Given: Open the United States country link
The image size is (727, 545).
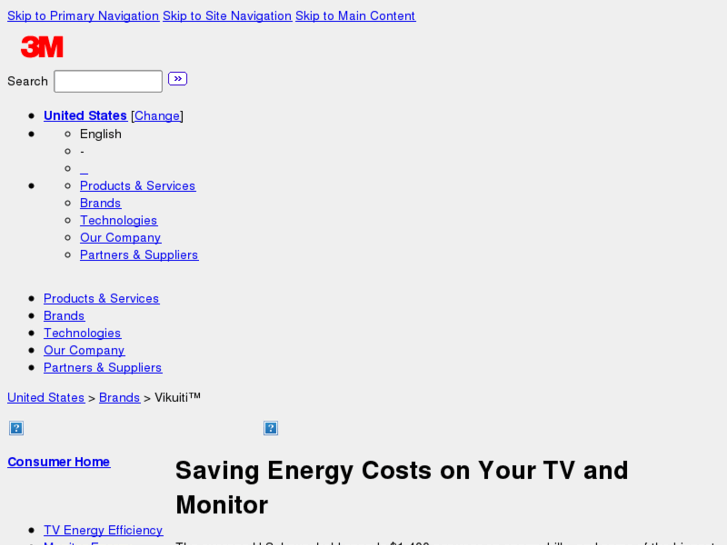Looking at the screenshot, I should click(x=85, y=116).
